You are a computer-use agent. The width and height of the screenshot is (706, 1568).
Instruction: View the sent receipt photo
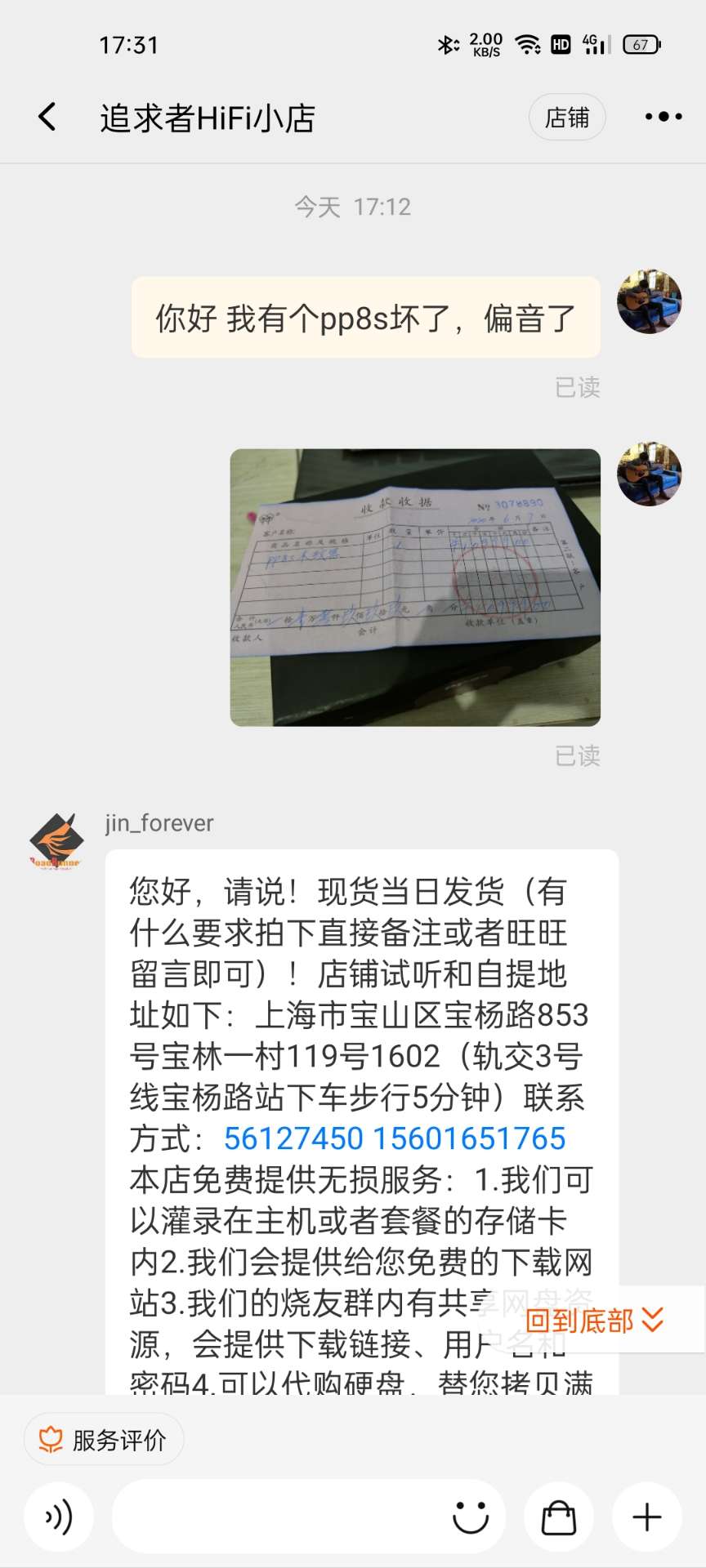coord(415,587)
